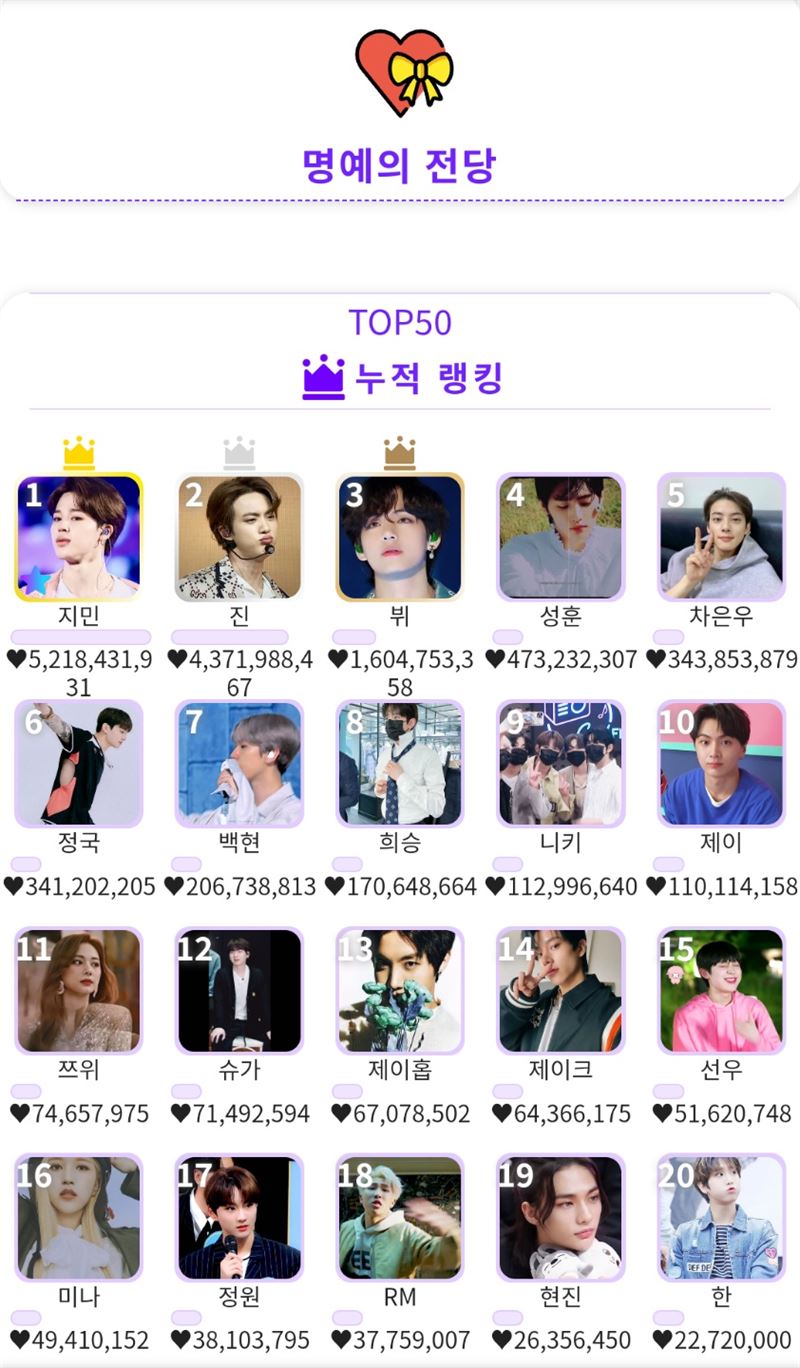
Task: Open 슈가's rank 12 tile
Action: pos(239,991)
